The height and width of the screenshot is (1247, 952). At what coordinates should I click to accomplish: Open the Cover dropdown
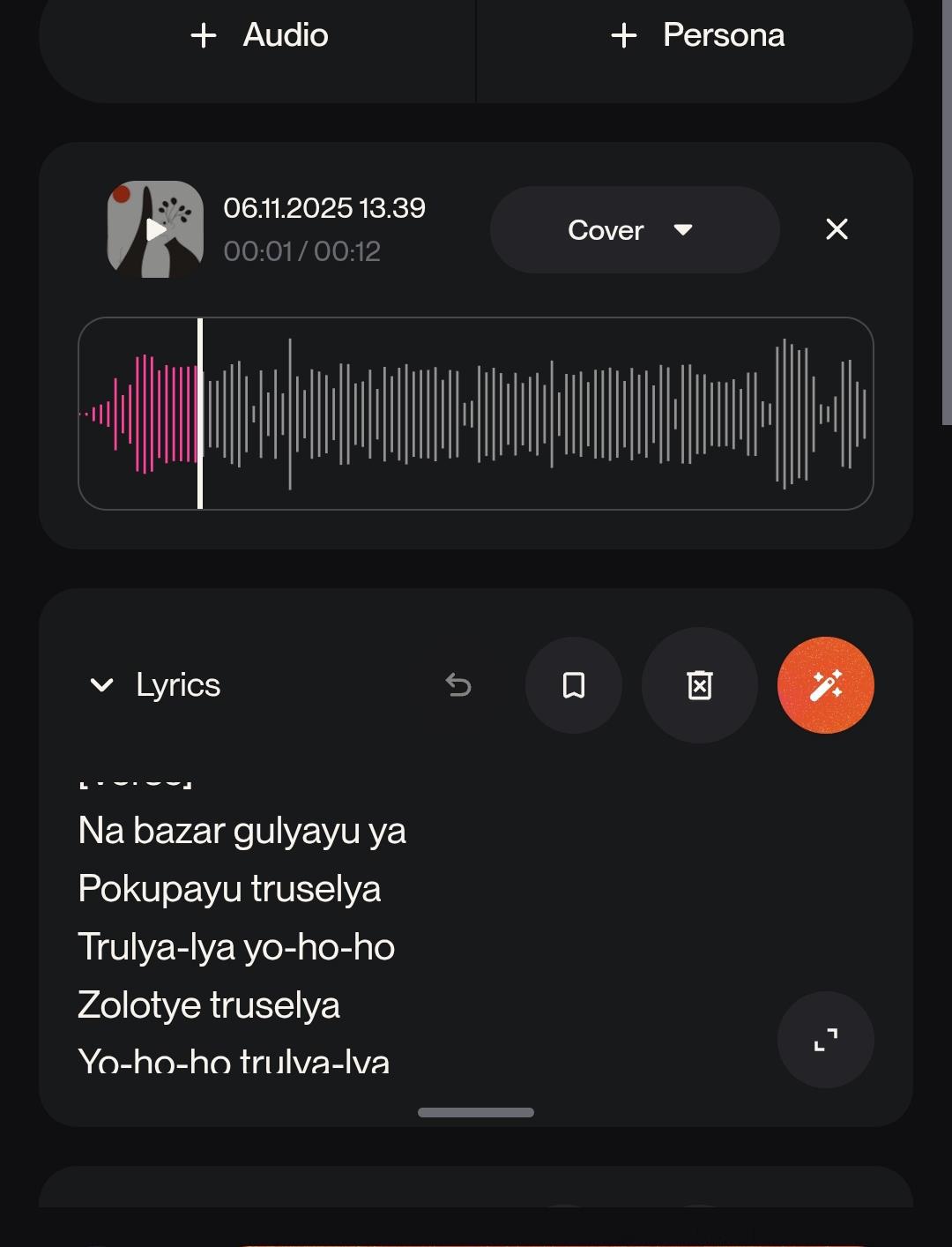coord(634,230)
